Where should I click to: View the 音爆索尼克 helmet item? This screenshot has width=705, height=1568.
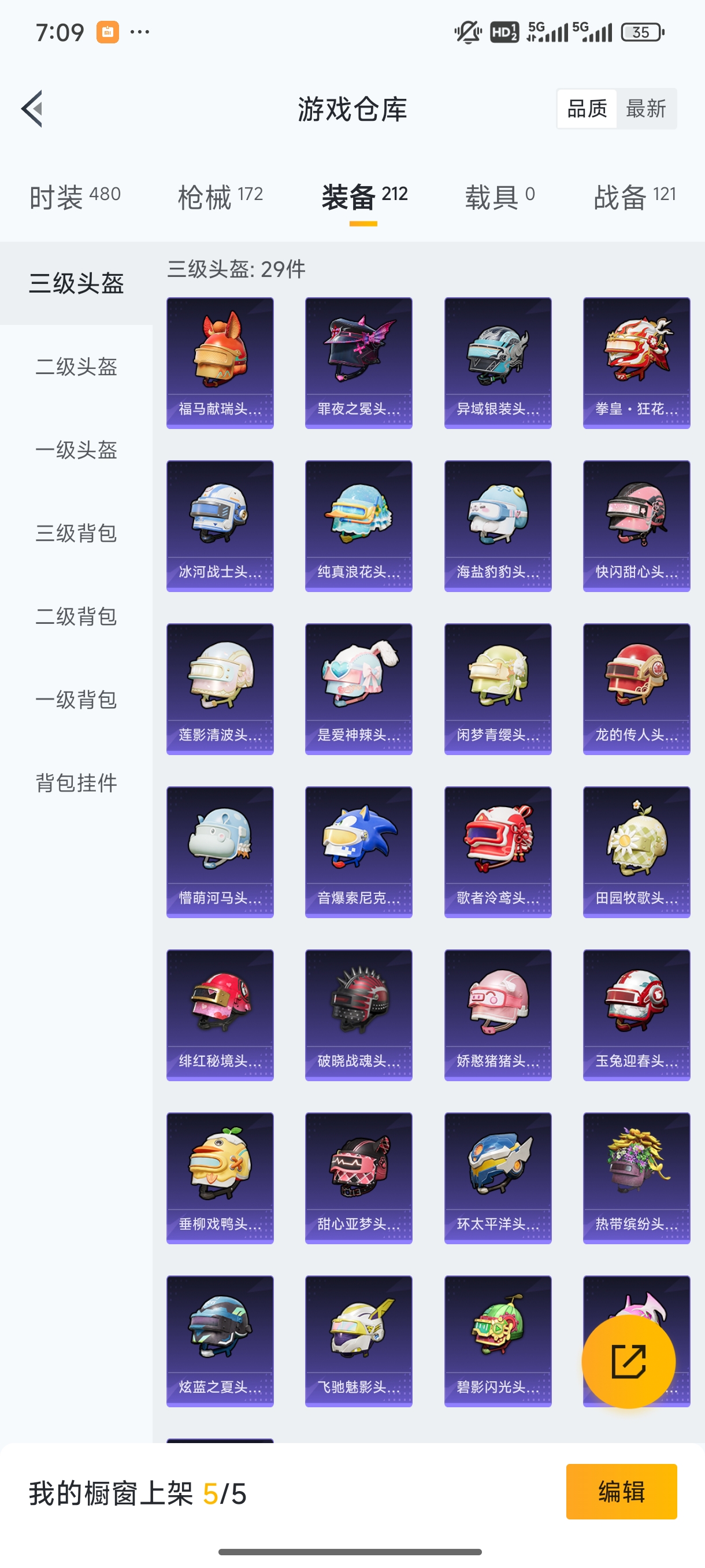(x=359, y=852)
